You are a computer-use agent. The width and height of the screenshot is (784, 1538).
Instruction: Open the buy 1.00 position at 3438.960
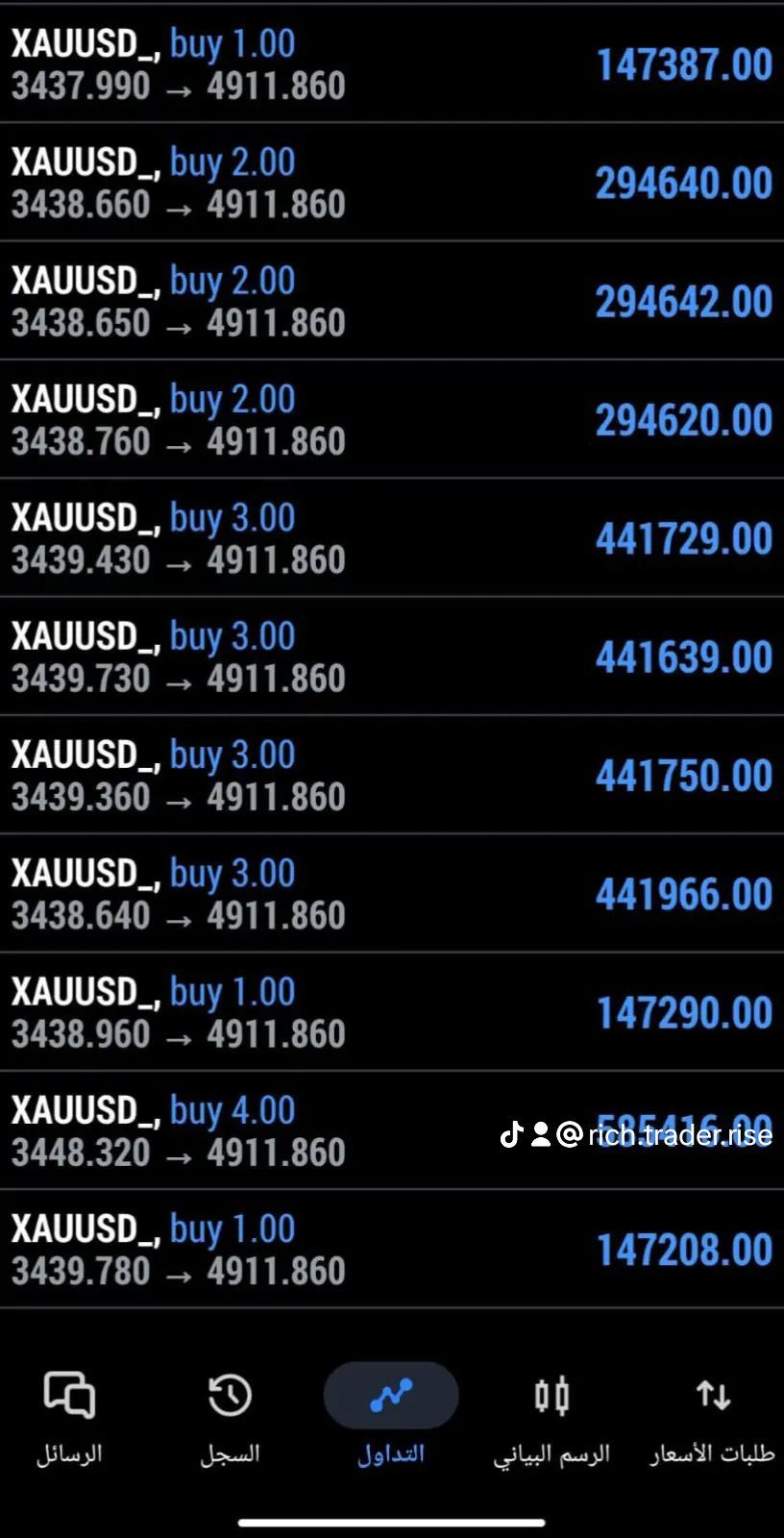coord(391,1011)
